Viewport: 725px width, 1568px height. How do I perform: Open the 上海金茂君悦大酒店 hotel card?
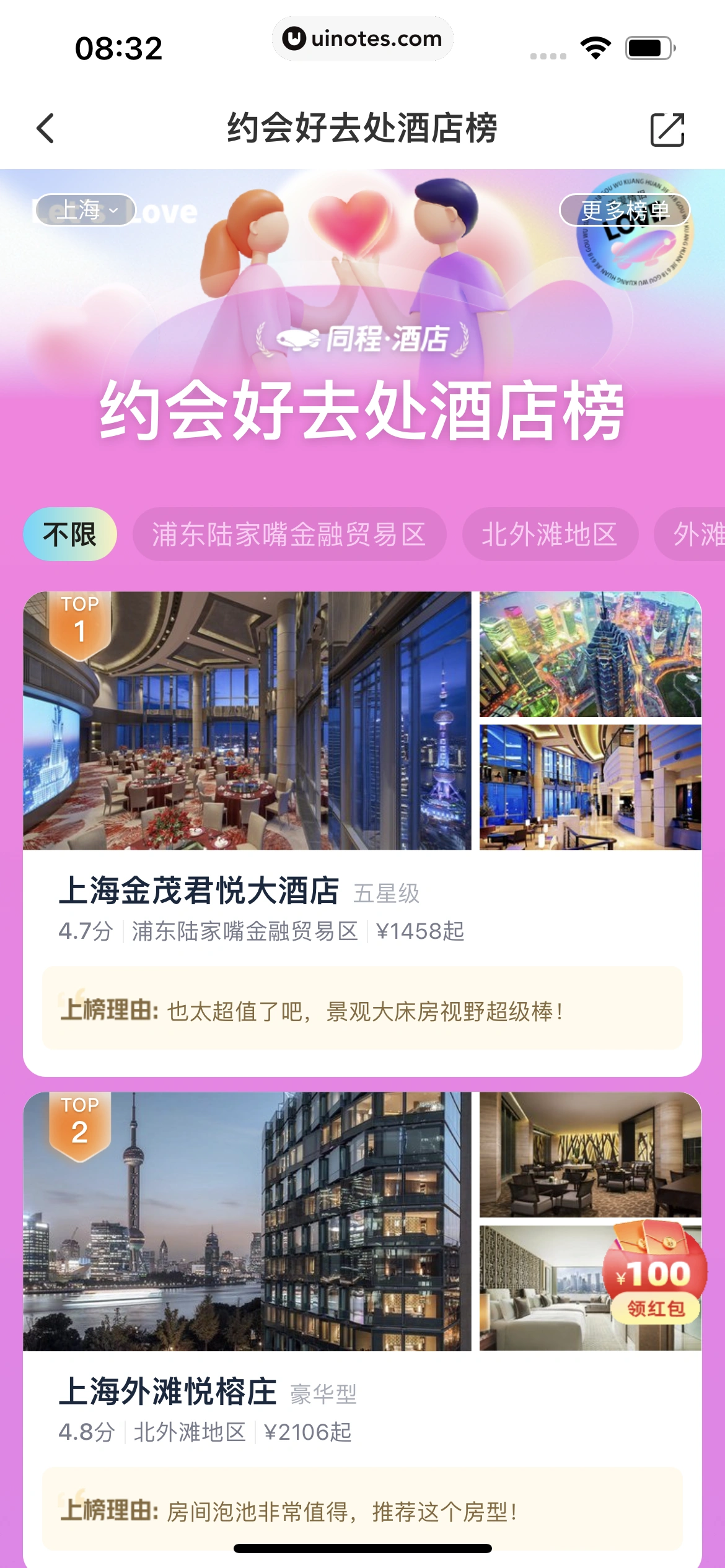pos(198,891)
